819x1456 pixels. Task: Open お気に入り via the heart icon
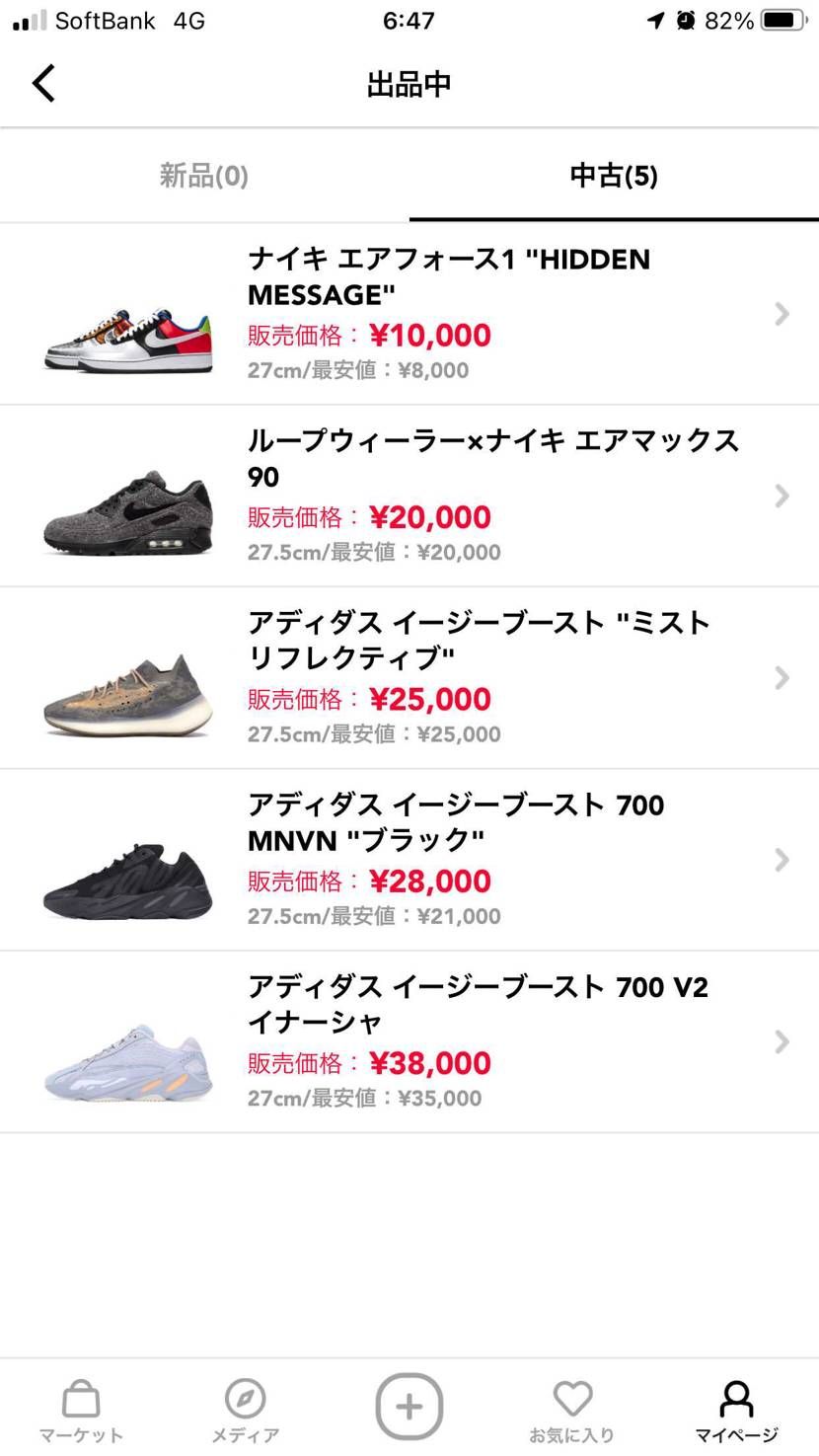click(572, 1407)
